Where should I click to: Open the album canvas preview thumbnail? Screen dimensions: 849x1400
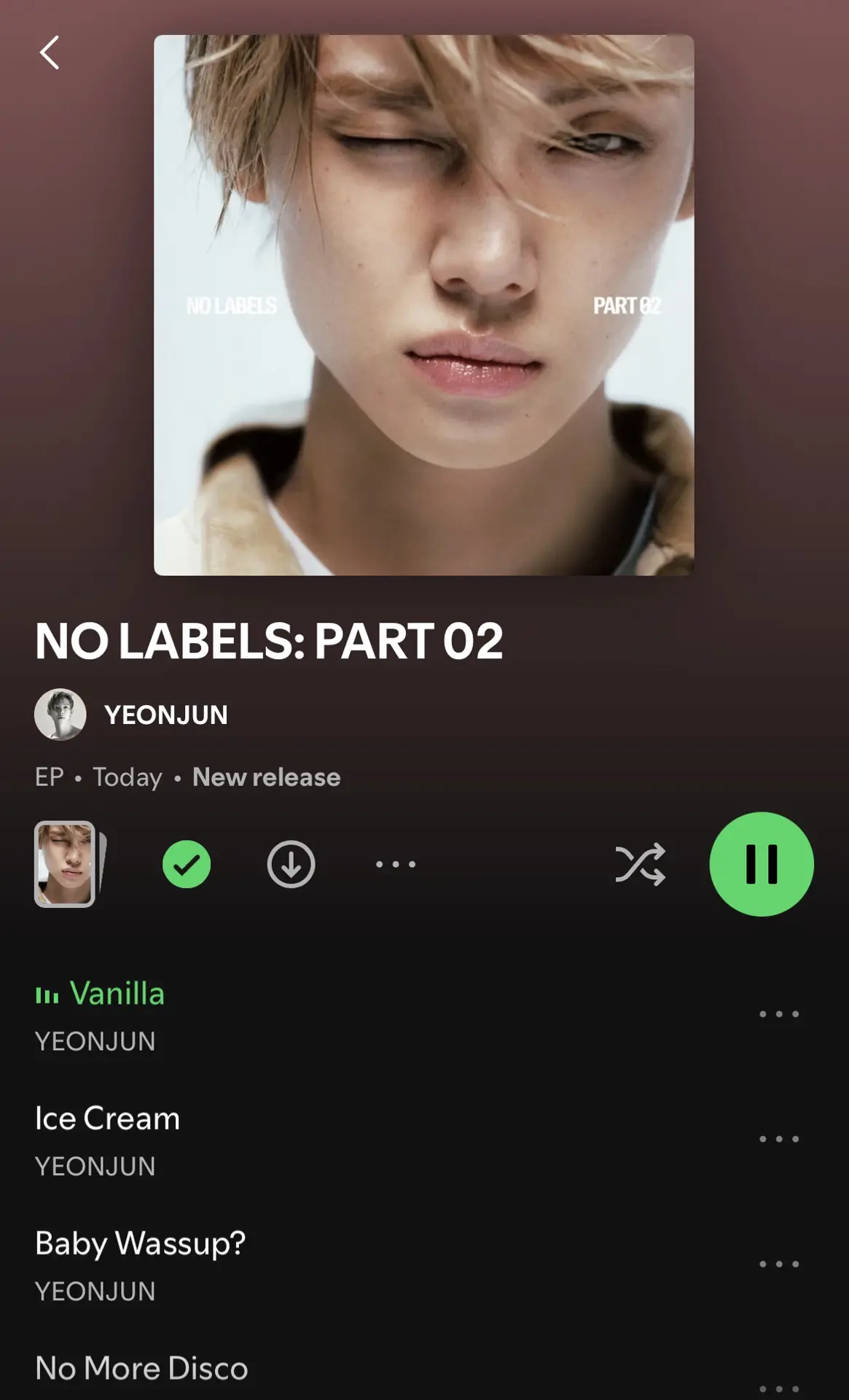coord(70,864)
